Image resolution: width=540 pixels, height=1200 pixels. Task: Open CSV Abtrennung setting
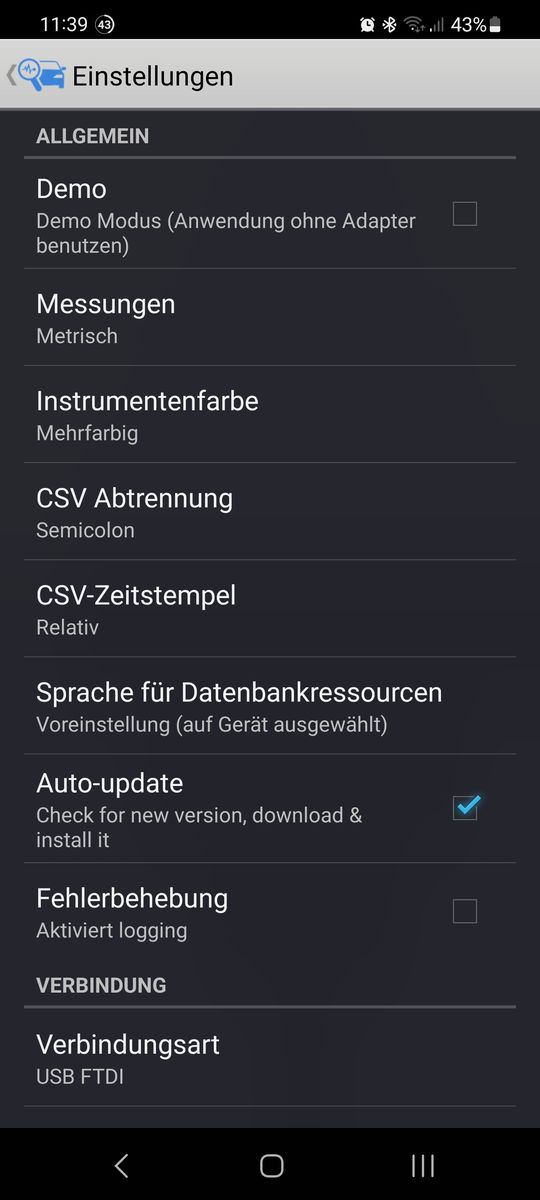[270, 512]
